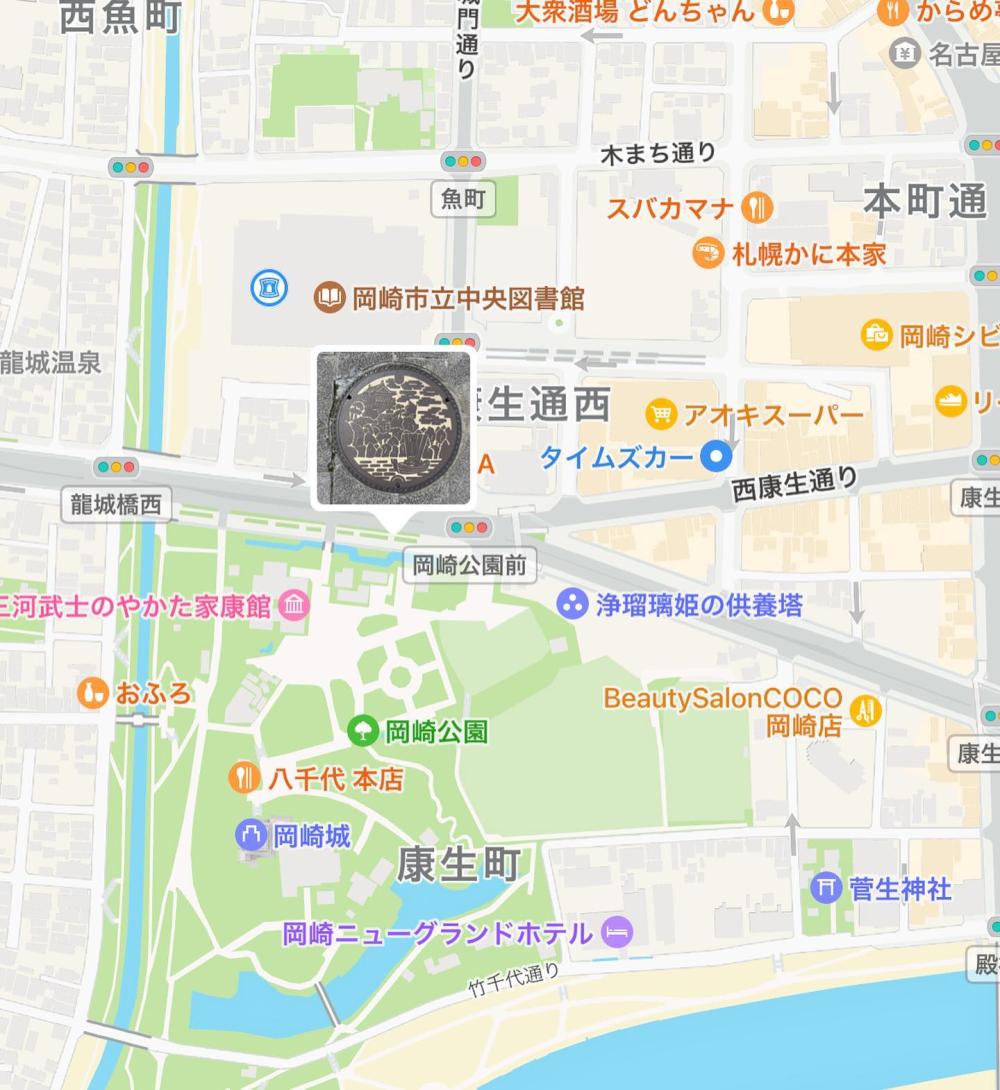1000x1090 pixels.
Task: Open 菅生神社 shrine marker
Action: pos(826,887)
